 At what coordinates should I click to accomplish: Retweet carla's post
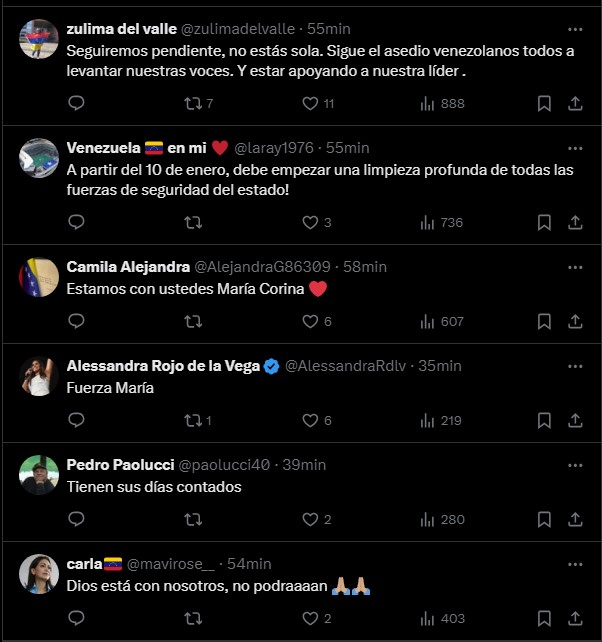[x=194, y=618]
